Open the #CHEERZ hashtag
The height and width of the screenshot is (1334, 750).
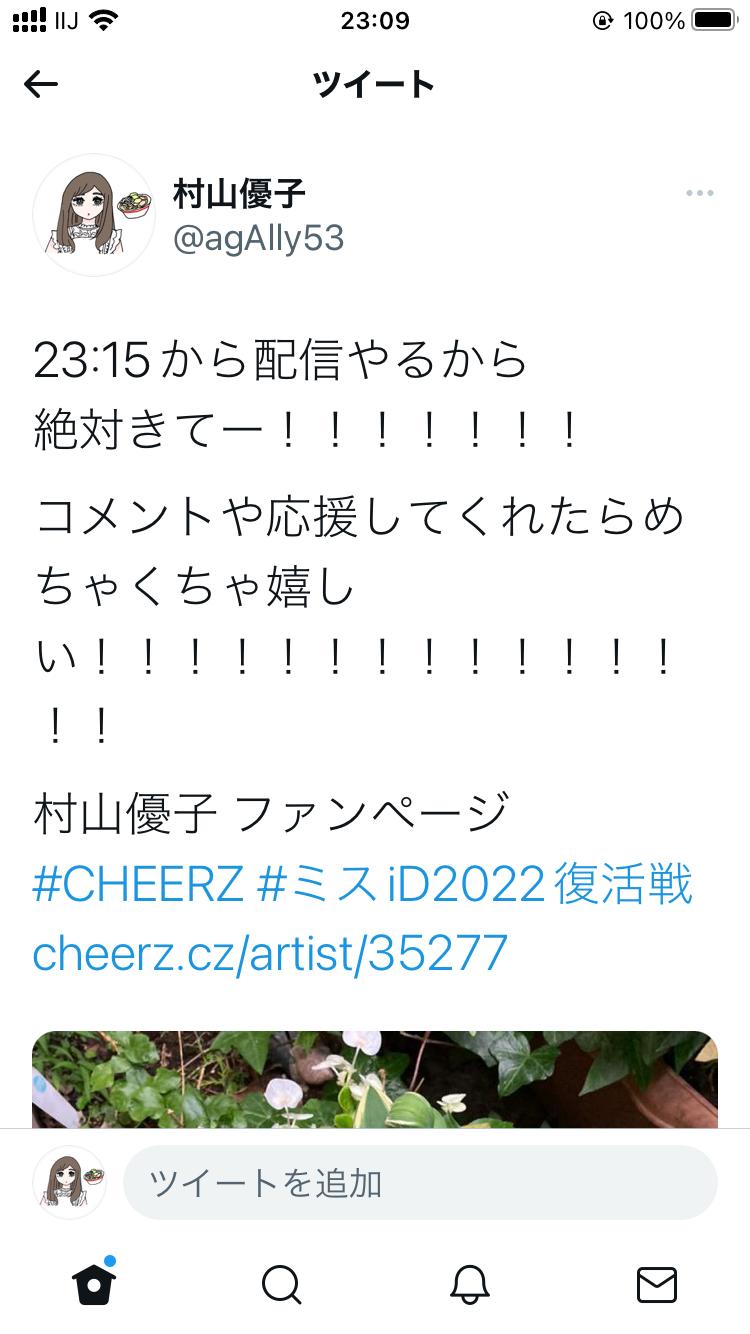(x=138, y=885)
